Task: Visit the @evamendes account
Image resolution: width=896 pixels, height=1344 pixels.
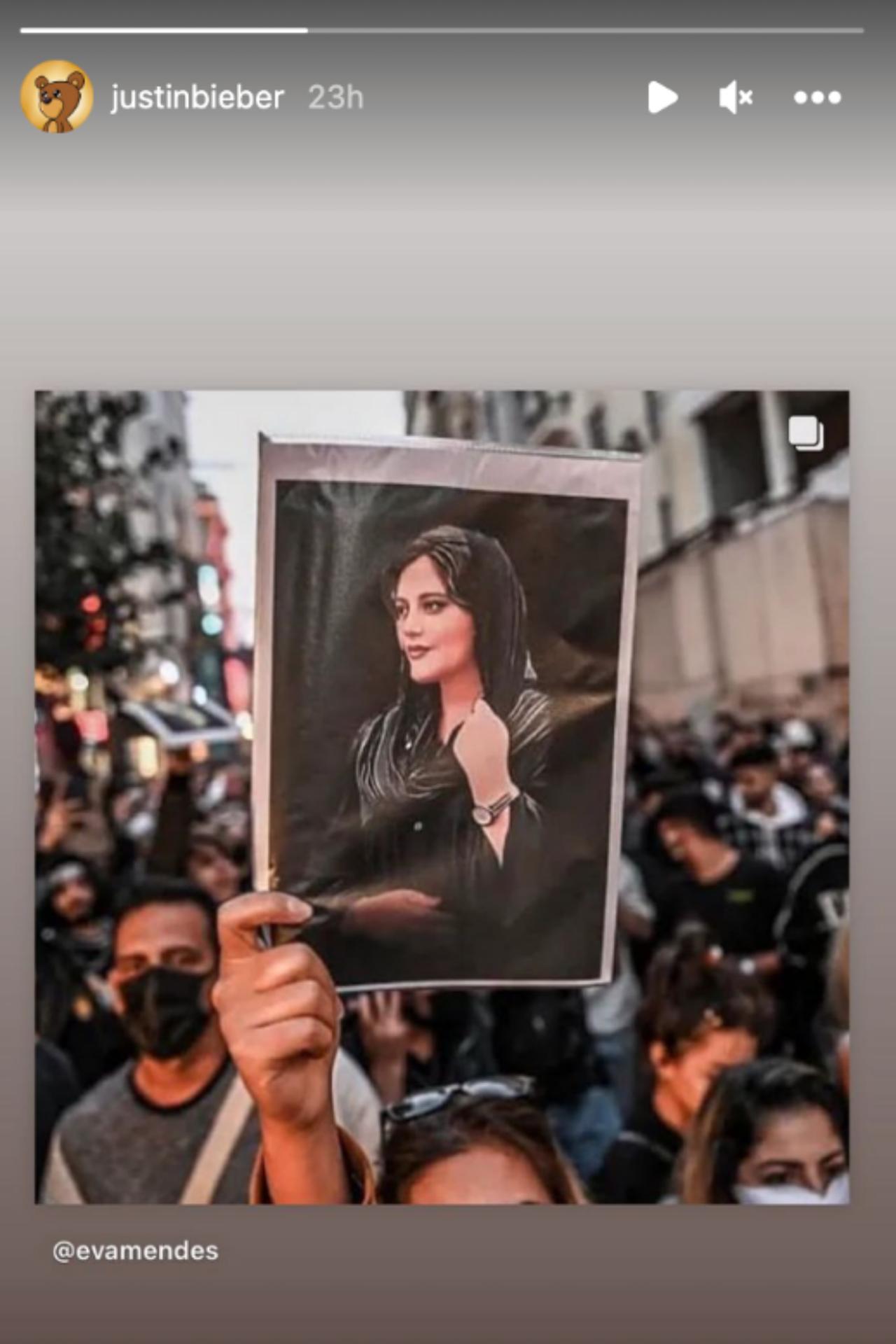Action: [135, 1250]
